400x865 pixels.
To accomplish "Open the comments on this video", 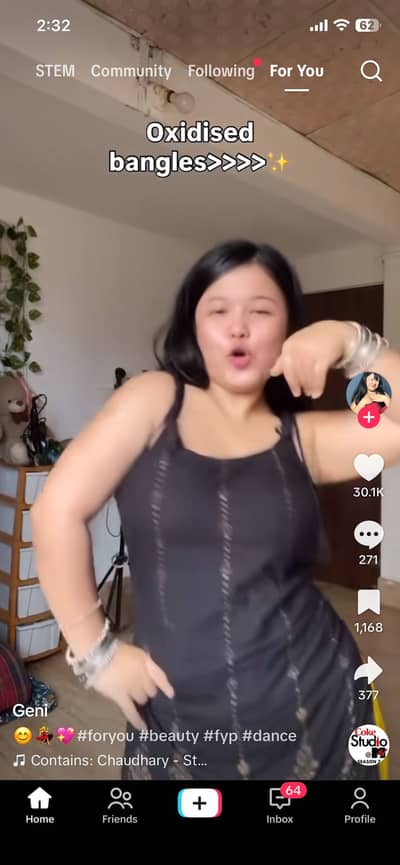I will tap(369, 535).
